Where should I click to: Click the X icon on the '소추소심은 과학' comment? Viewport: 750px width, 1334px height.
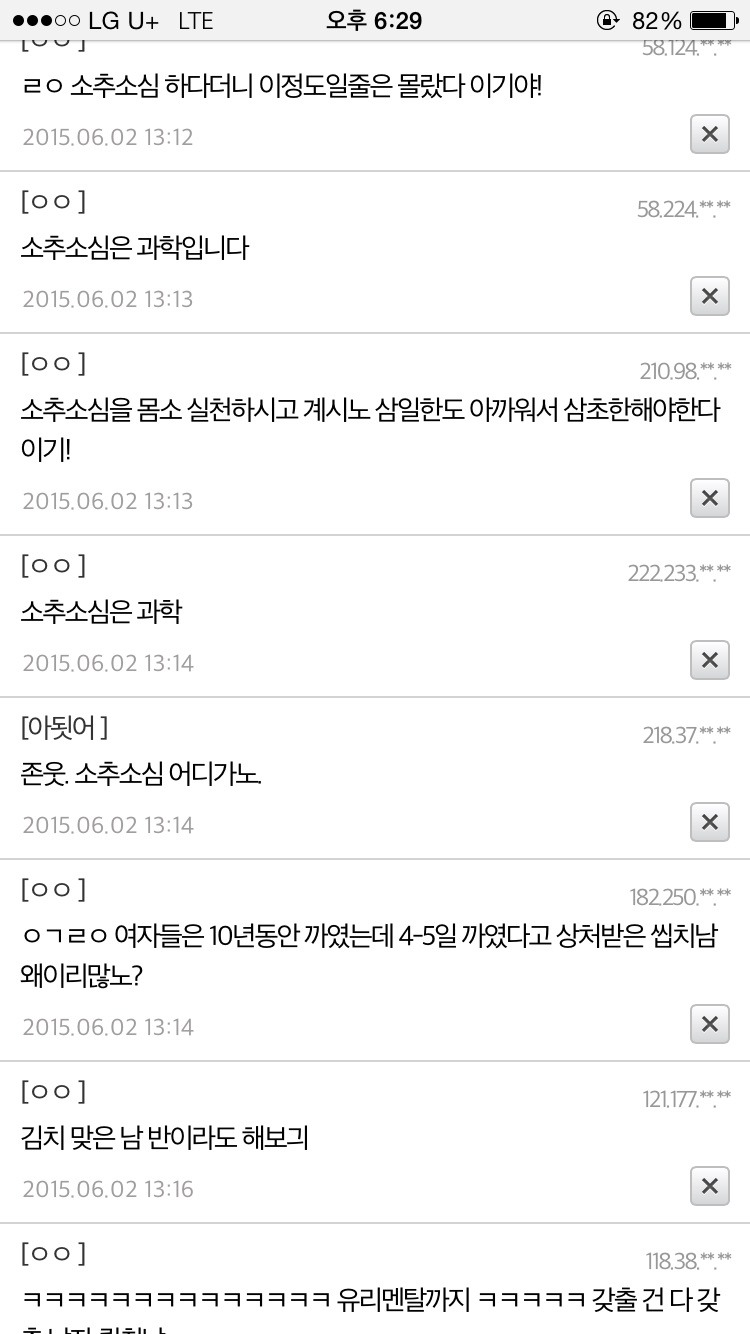[x=709, y=660]
